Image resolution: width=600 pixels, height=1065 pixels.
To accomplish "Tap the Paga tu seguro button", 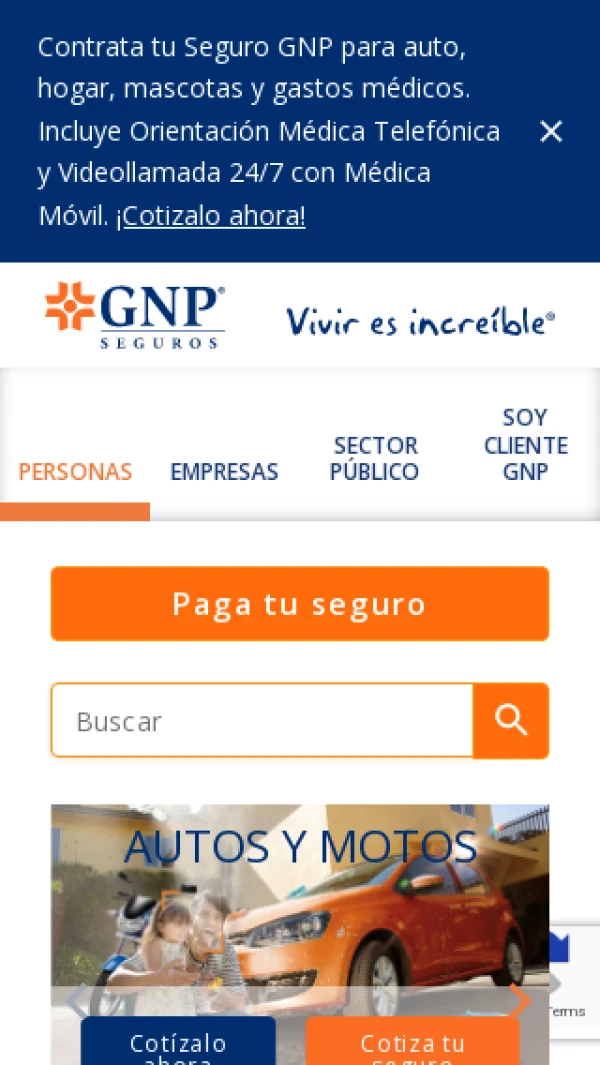I will [300, 604].
